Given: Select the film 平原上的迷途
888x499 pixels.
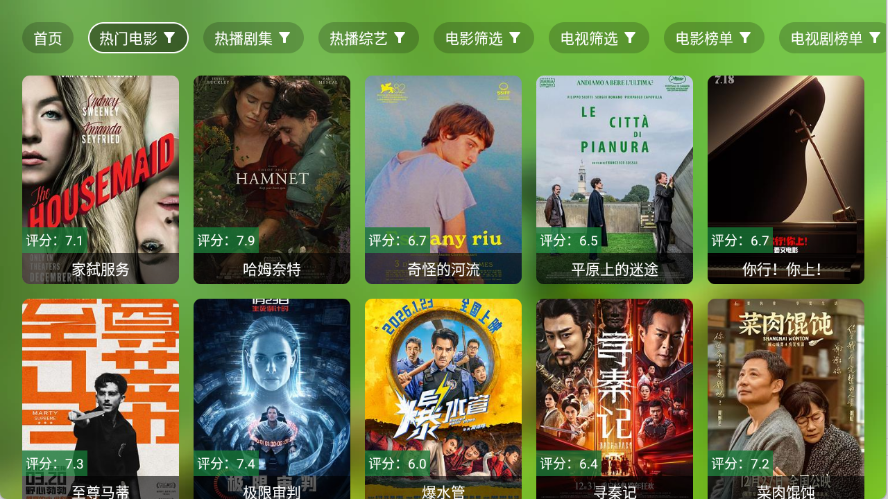Looking at the screenshot, I should (615, 180).
